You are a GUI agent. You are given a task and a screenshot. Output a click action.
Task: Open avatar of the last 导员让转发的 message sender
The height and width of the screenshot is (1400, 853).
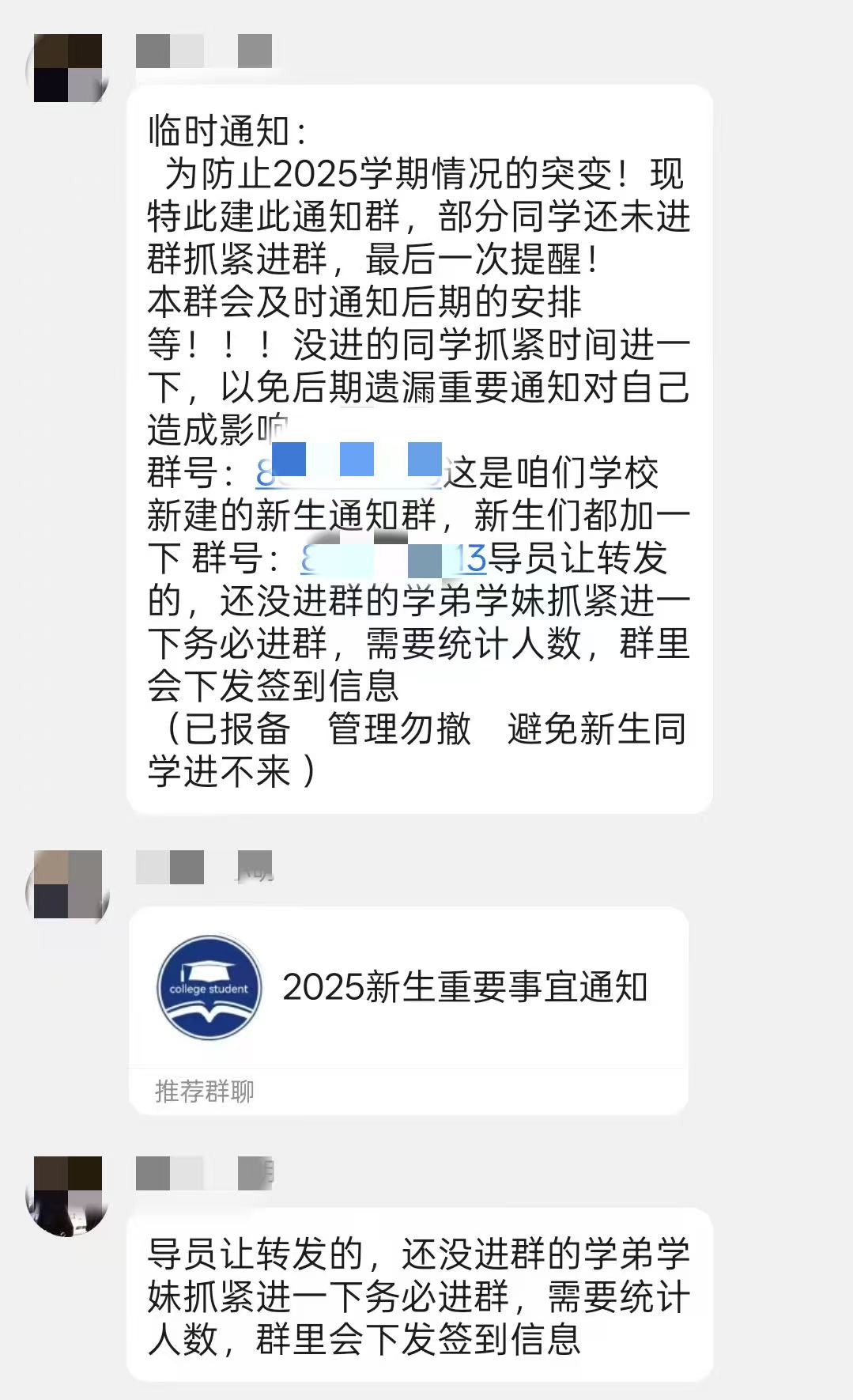coord(68,1190)
